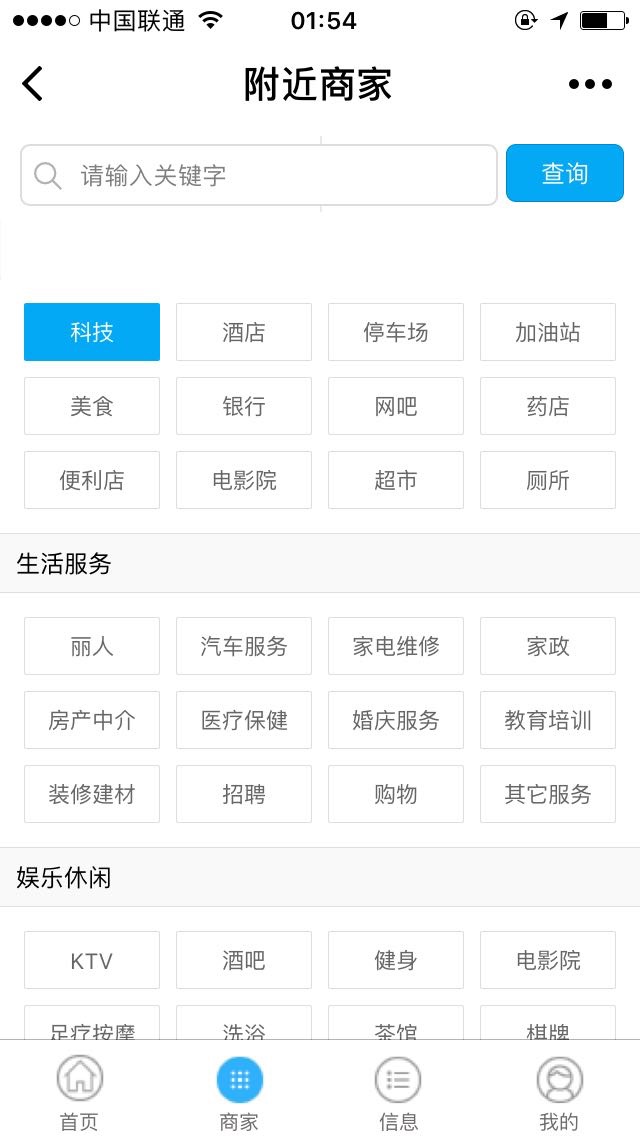
Task: Tap the 超市 category
Action: click(x=396, y=480)
